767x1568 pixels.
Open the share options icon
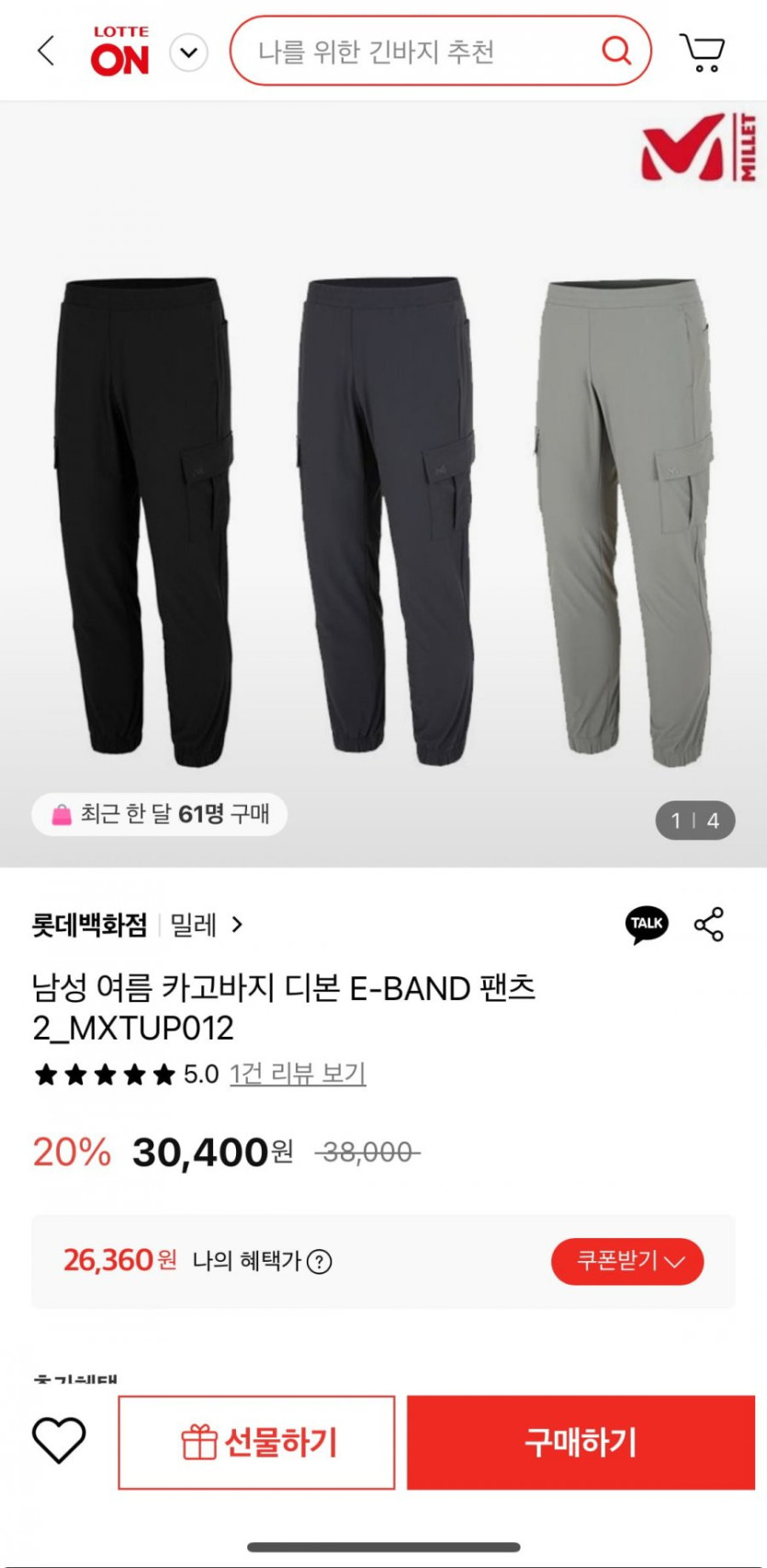708,924
